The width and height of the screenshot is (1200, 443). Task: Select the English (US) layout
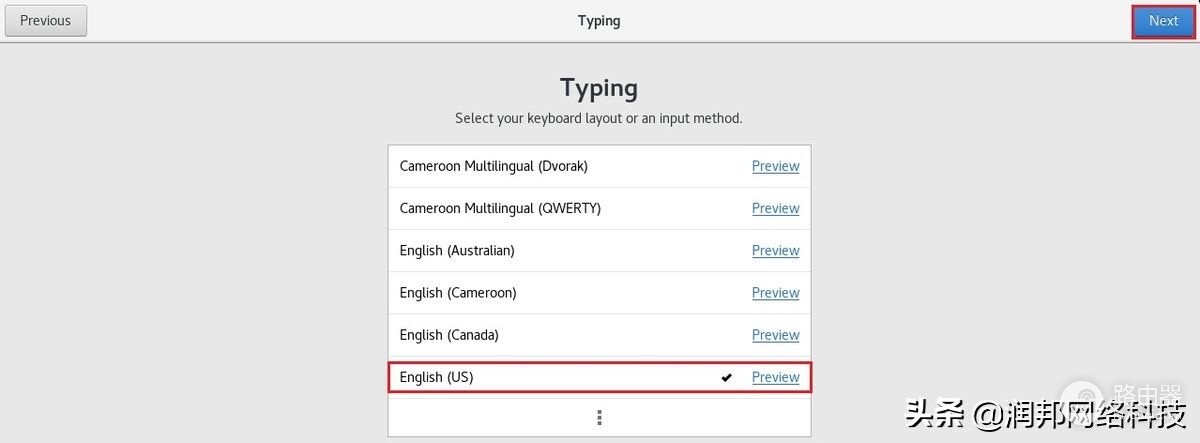(437, 377)
